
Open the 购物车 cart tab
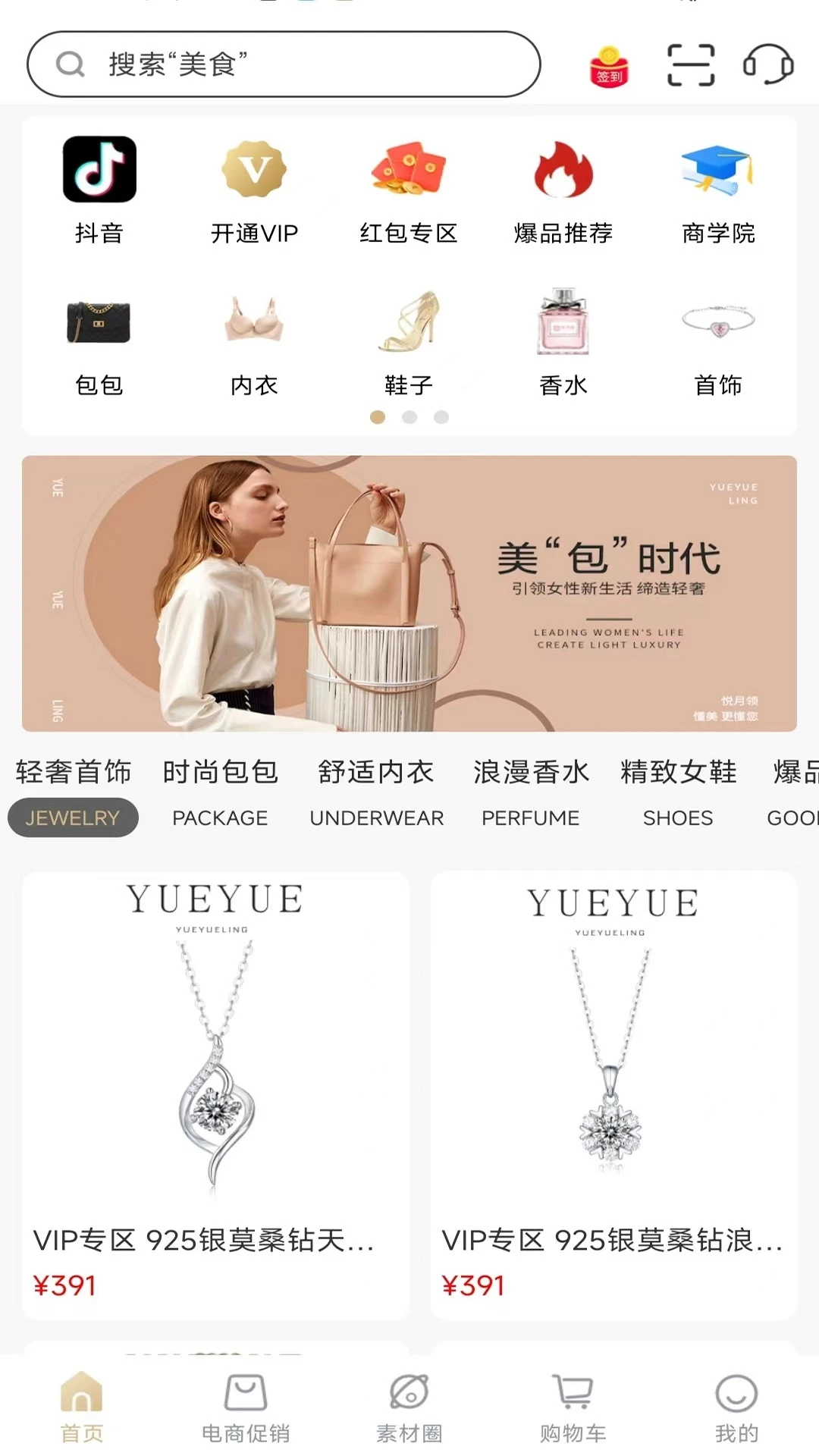tap(573, 1407)
